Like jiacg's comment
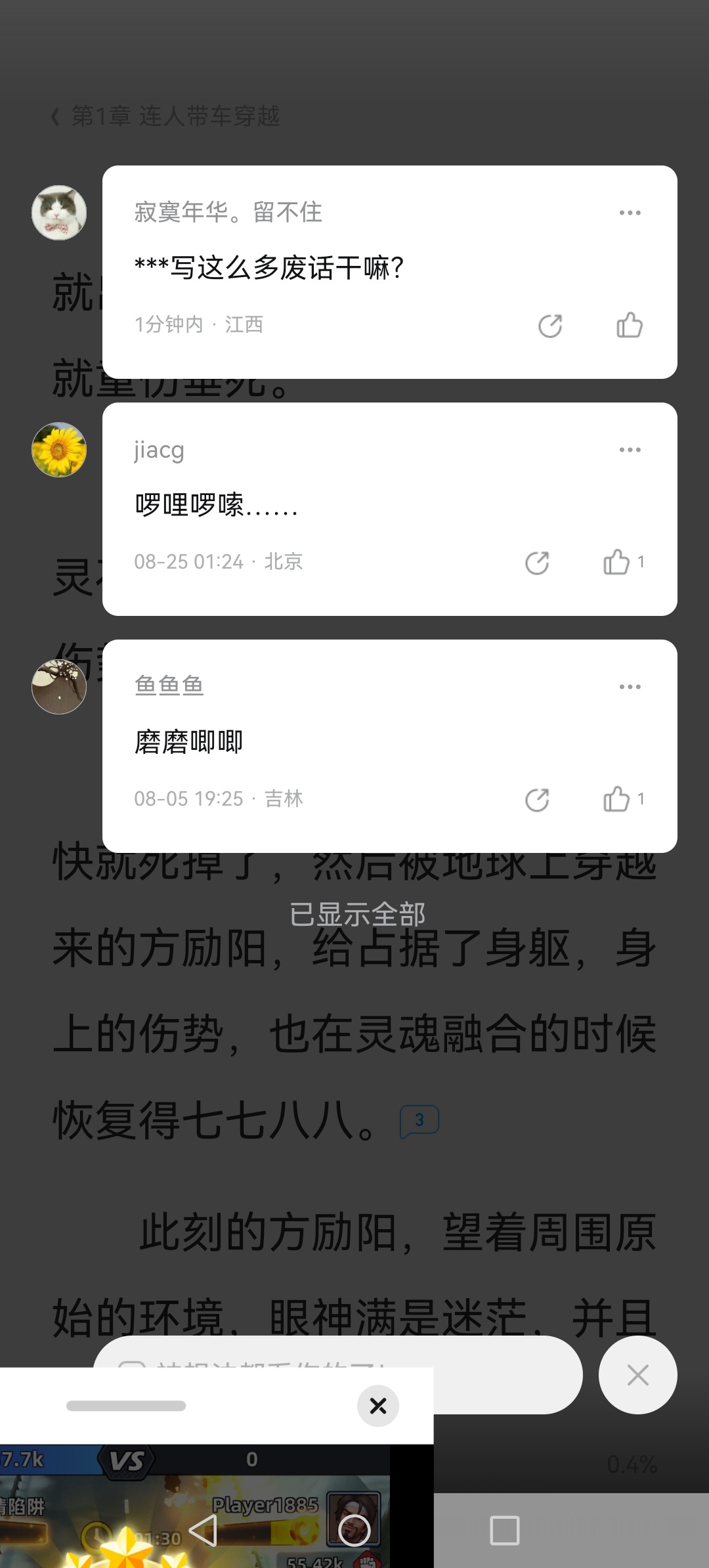The width and height of the screenshot is (709, 1568). 616,562
